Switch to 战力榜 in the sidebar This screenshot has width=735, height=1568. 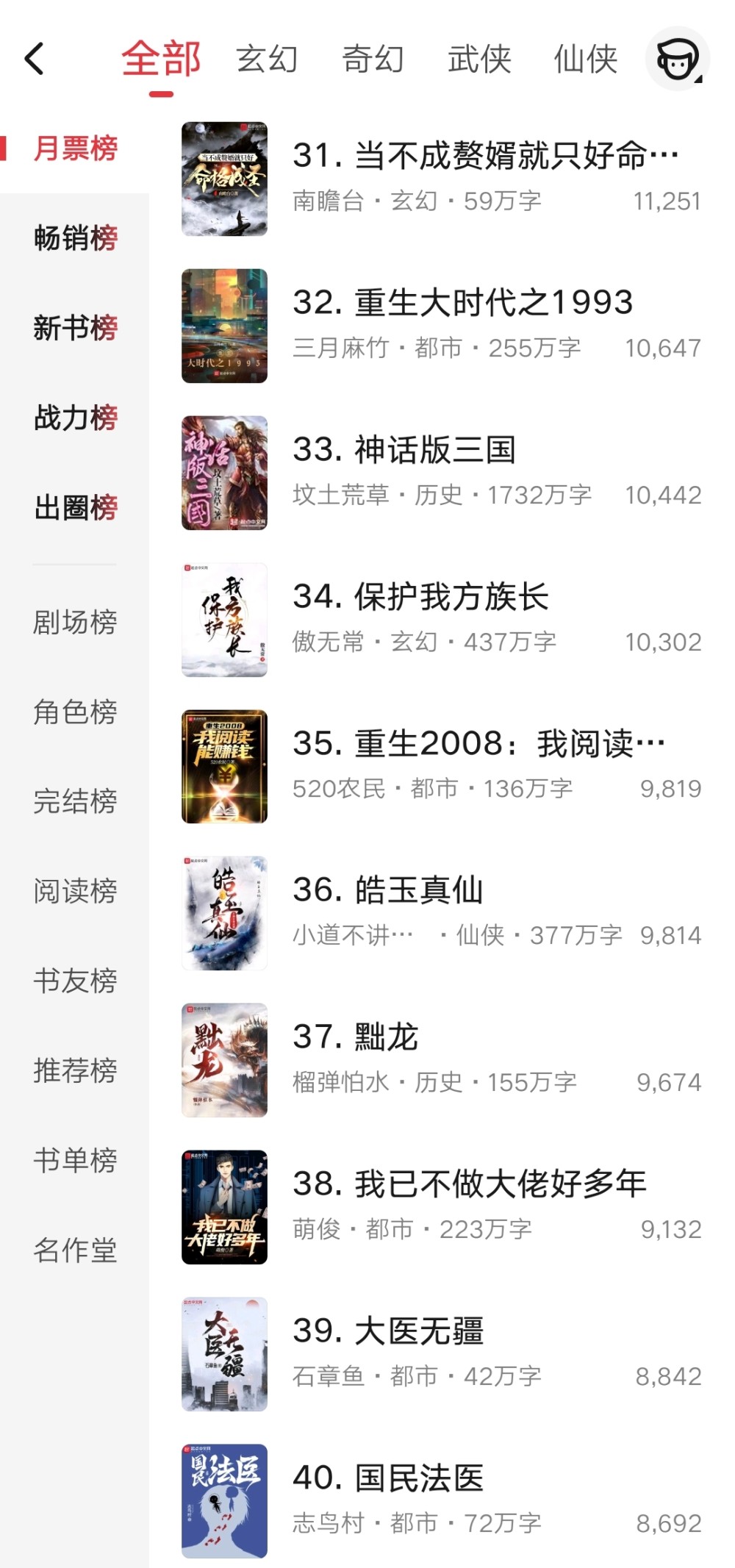pyautogui.click(x=75, y=418)
